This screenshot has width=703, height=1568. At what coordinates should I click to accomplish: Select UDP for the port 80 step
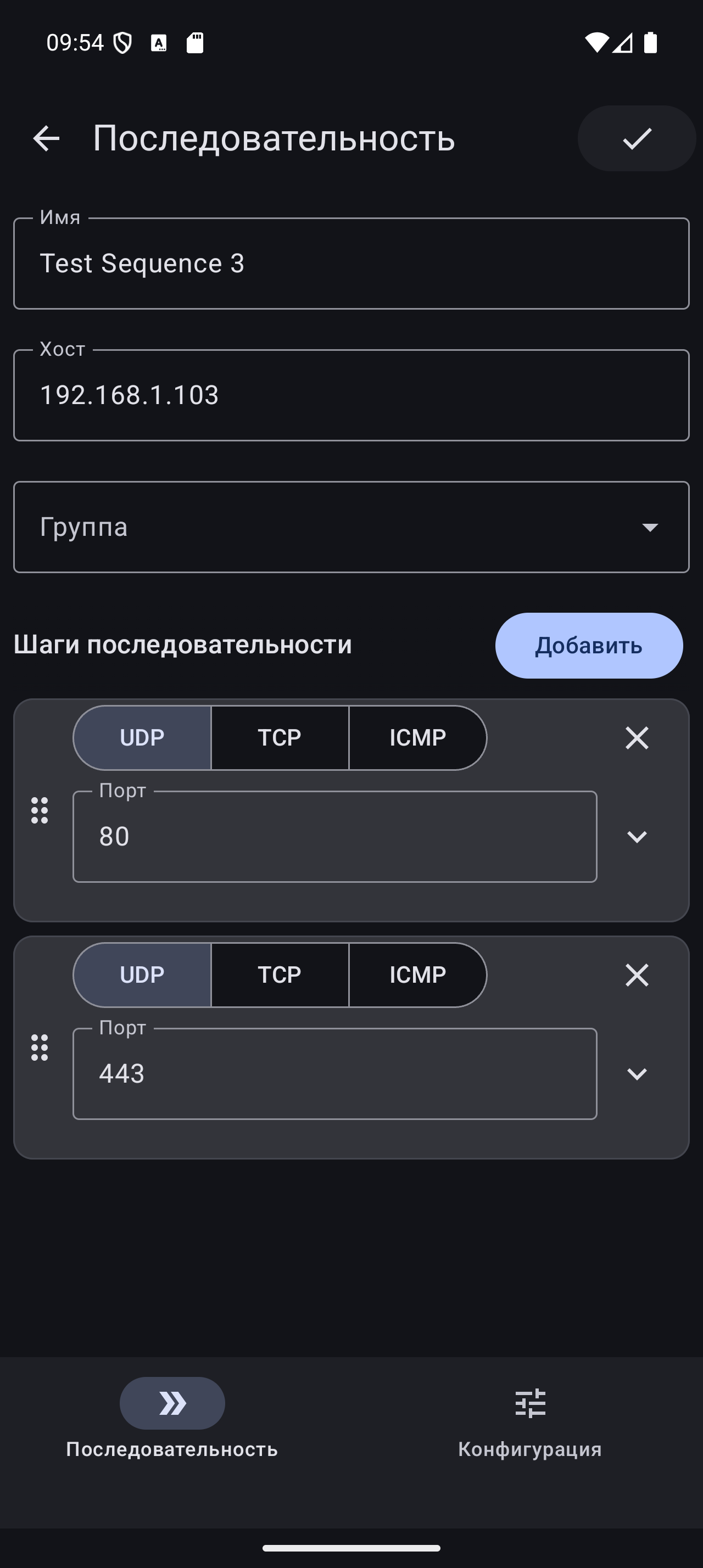[142, 738]
